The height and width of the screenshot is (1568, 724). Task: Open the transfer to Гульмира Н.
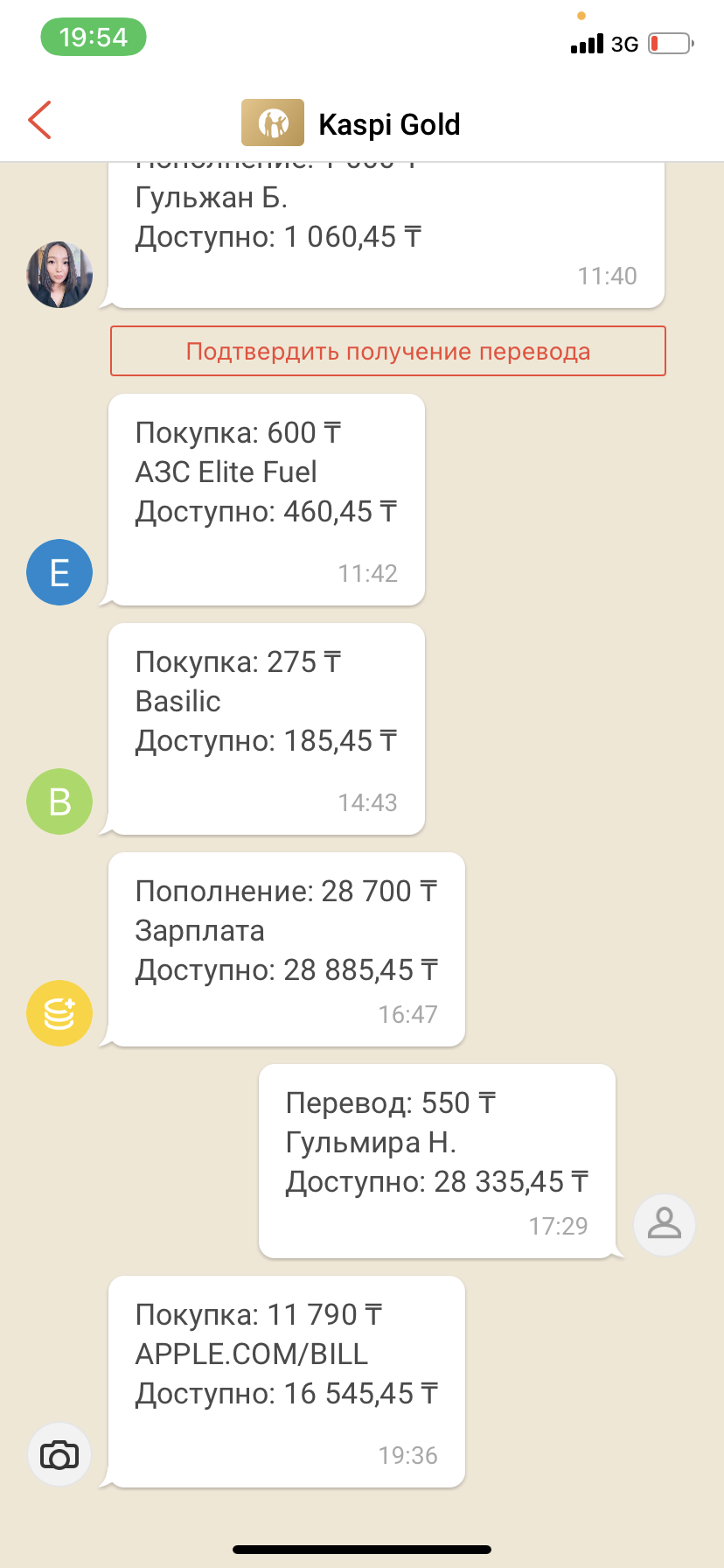(x=436, y=1161)
